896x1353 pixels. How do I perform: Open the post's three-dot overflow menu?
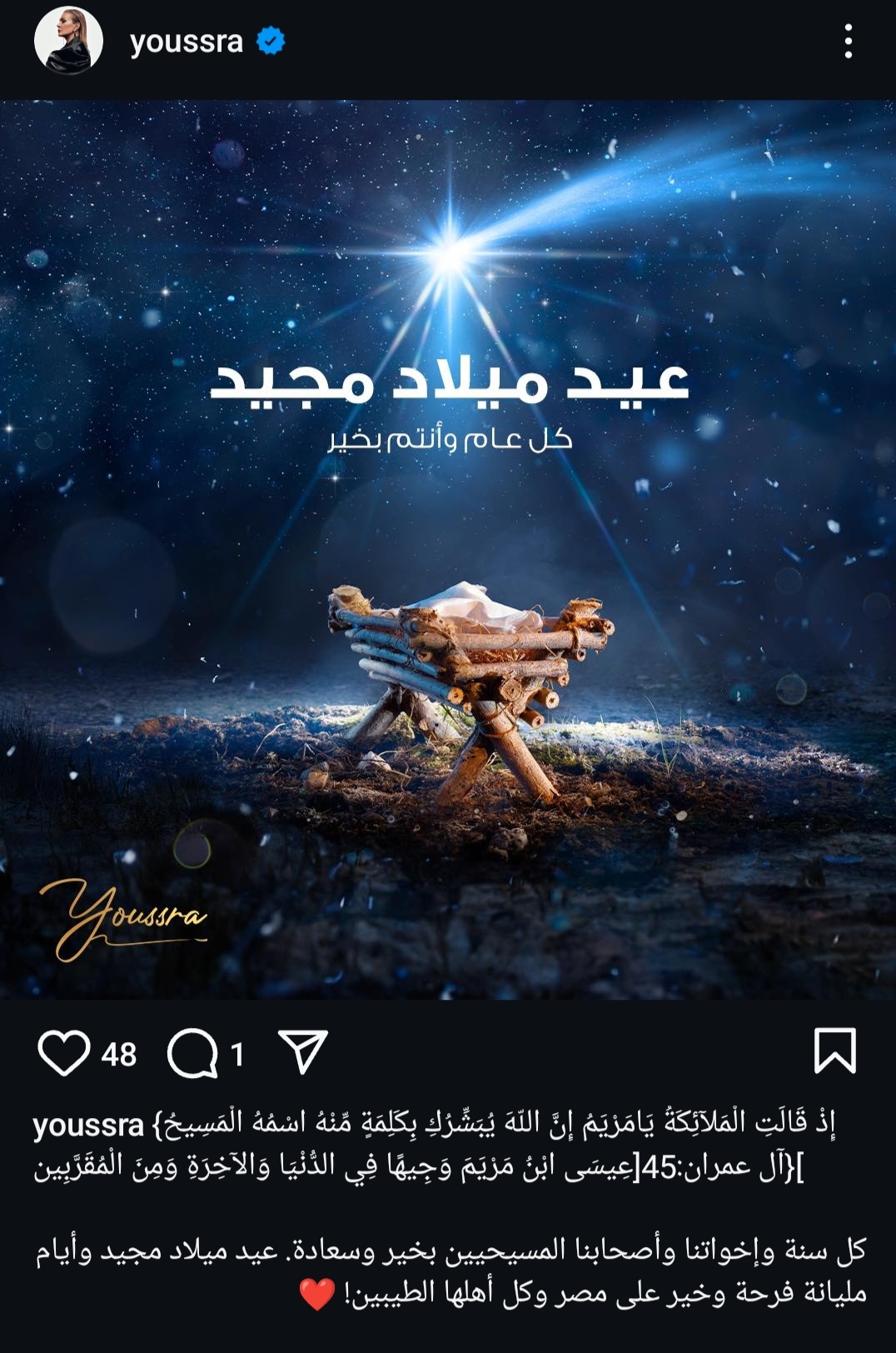[848, 41]
